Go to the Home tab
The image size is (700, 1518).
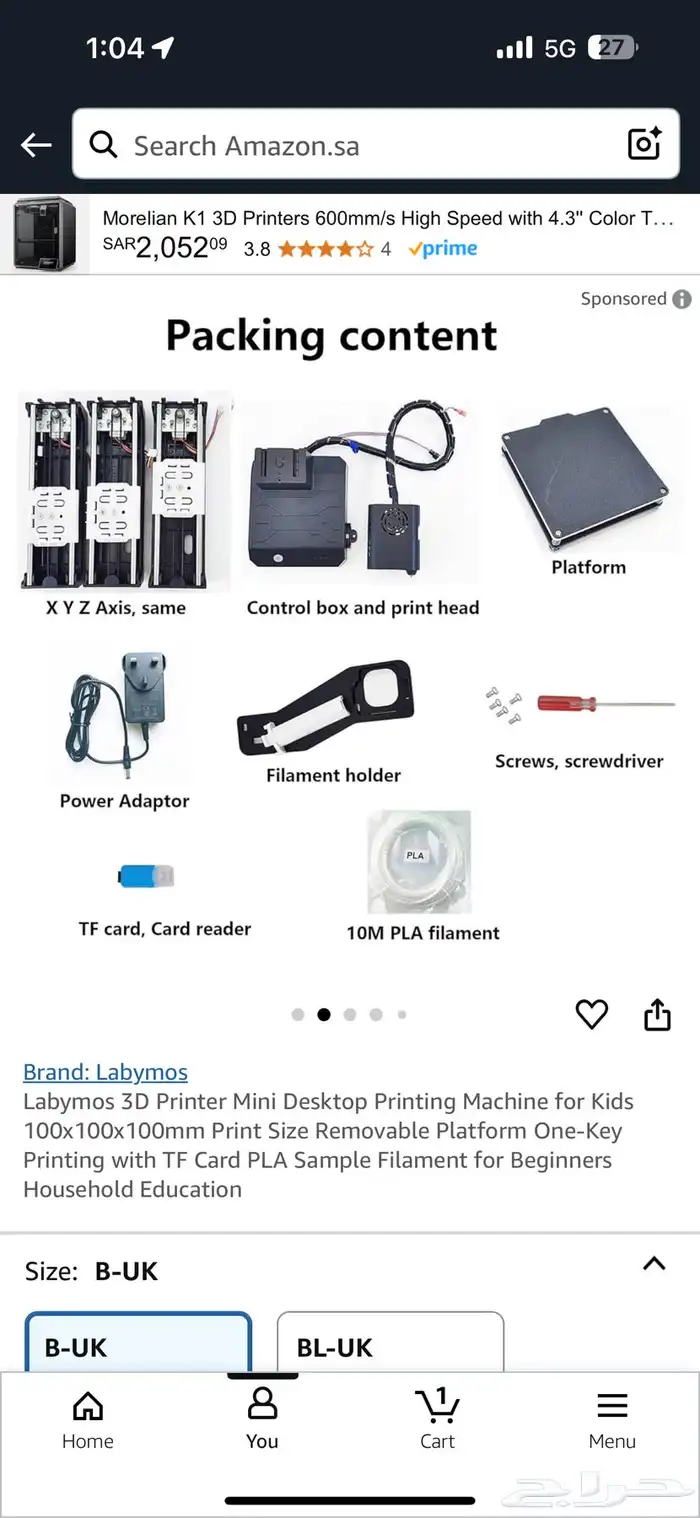[88, 1420]
